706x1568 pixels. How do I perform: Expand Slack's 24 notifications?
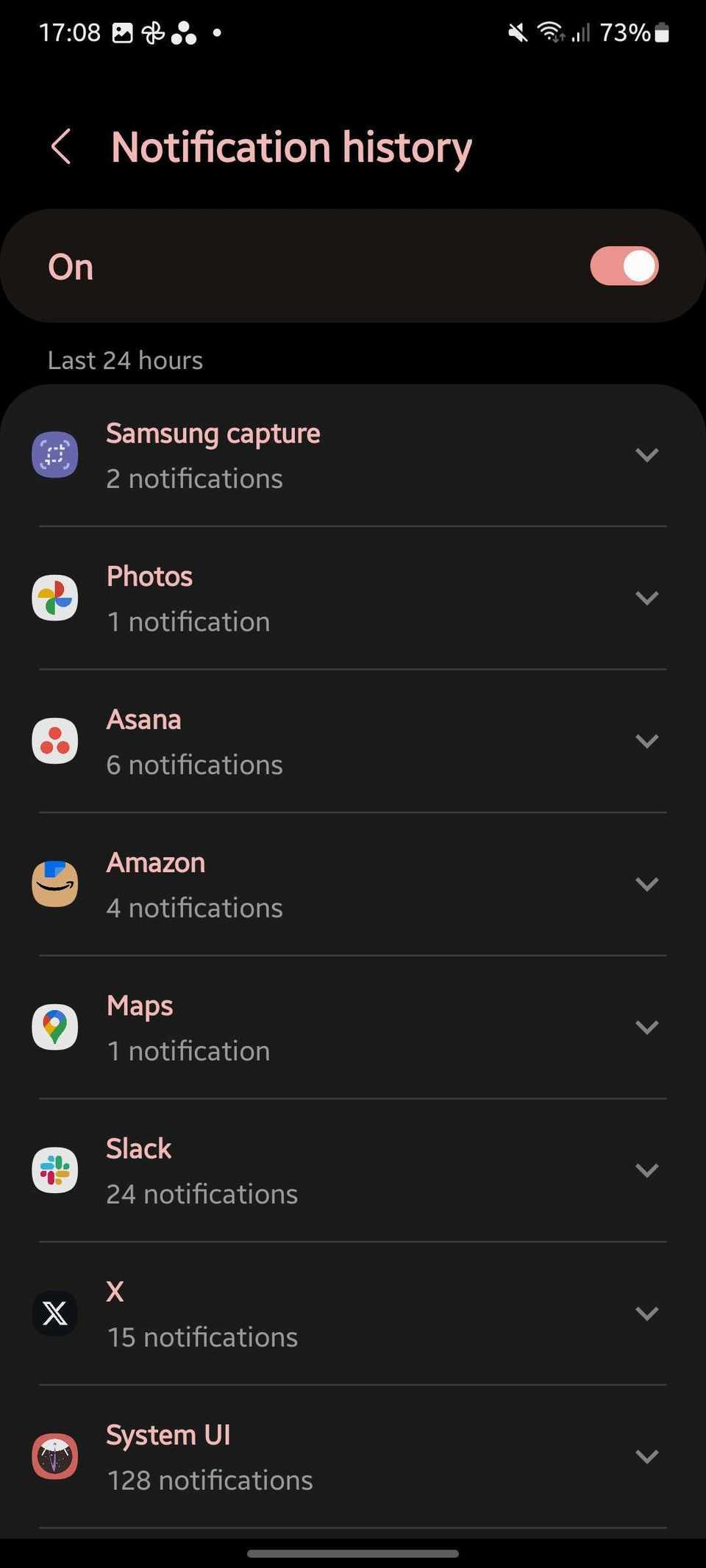tap(648, 1170)
